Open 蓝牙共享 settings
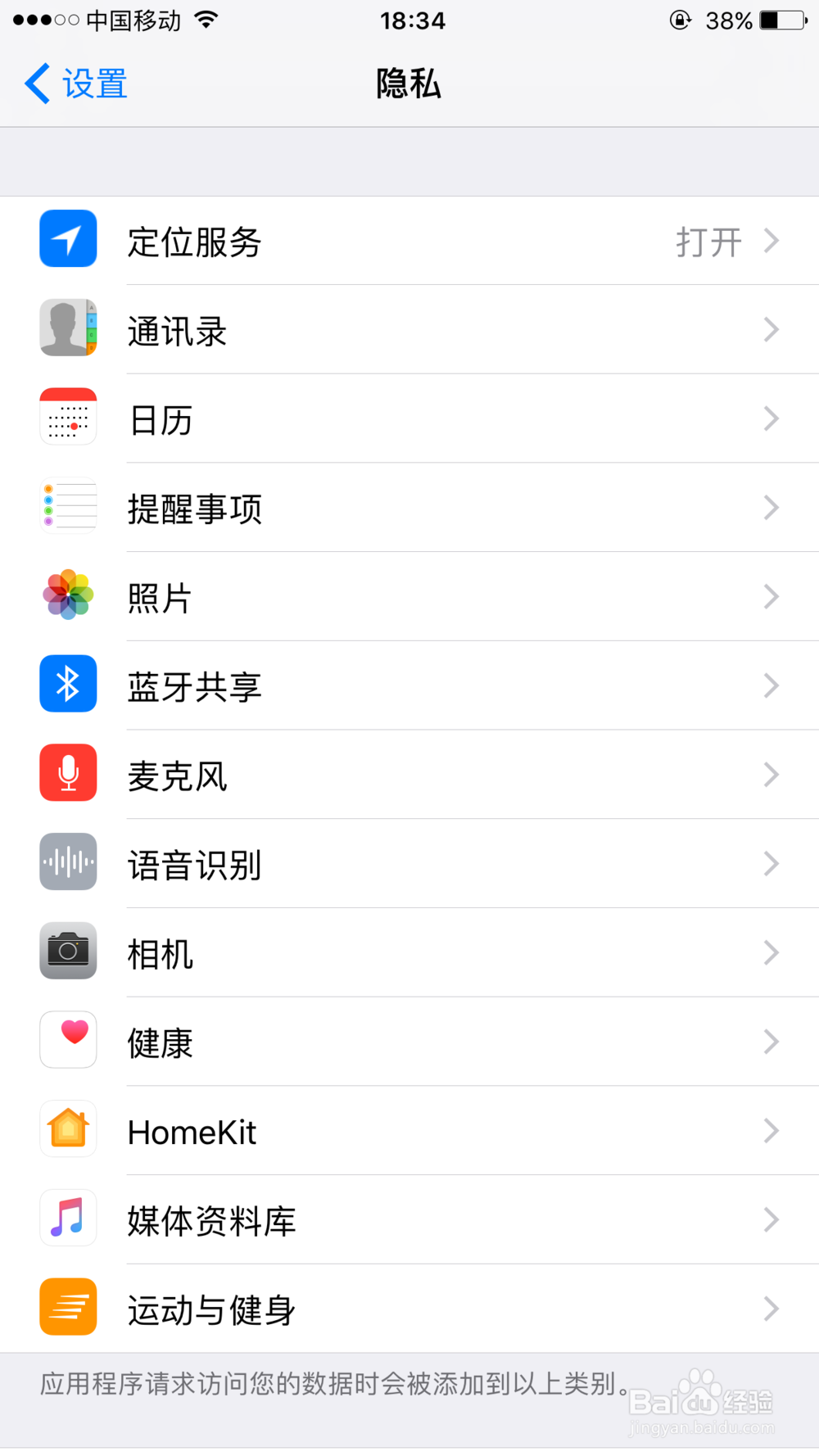Image resolution: width=819 pixels, height=1456 pixels. click(409, 686)
